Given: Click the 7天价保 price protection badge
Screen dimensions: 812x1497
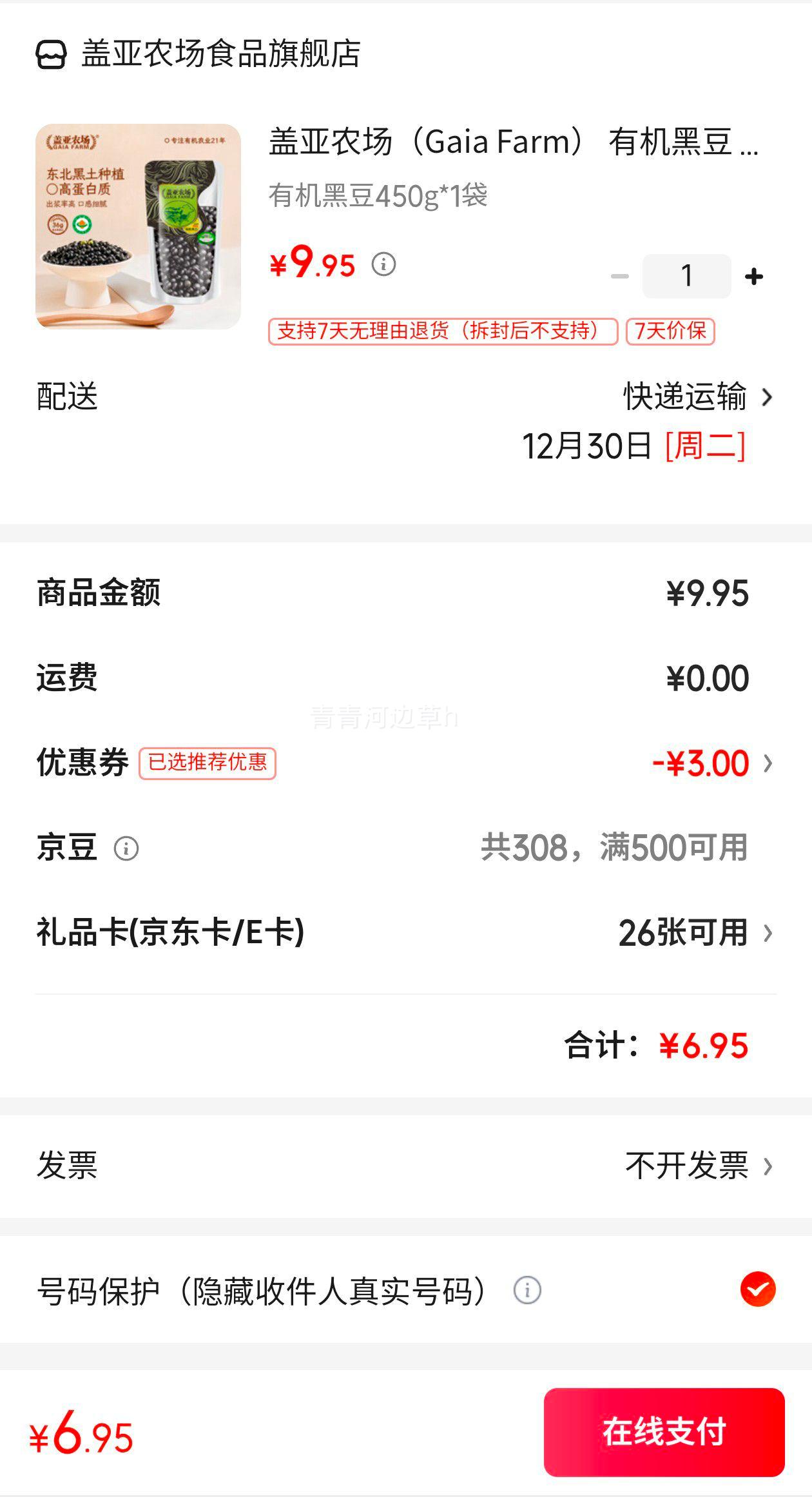Looking at the screenshot, I should (670, 333).
